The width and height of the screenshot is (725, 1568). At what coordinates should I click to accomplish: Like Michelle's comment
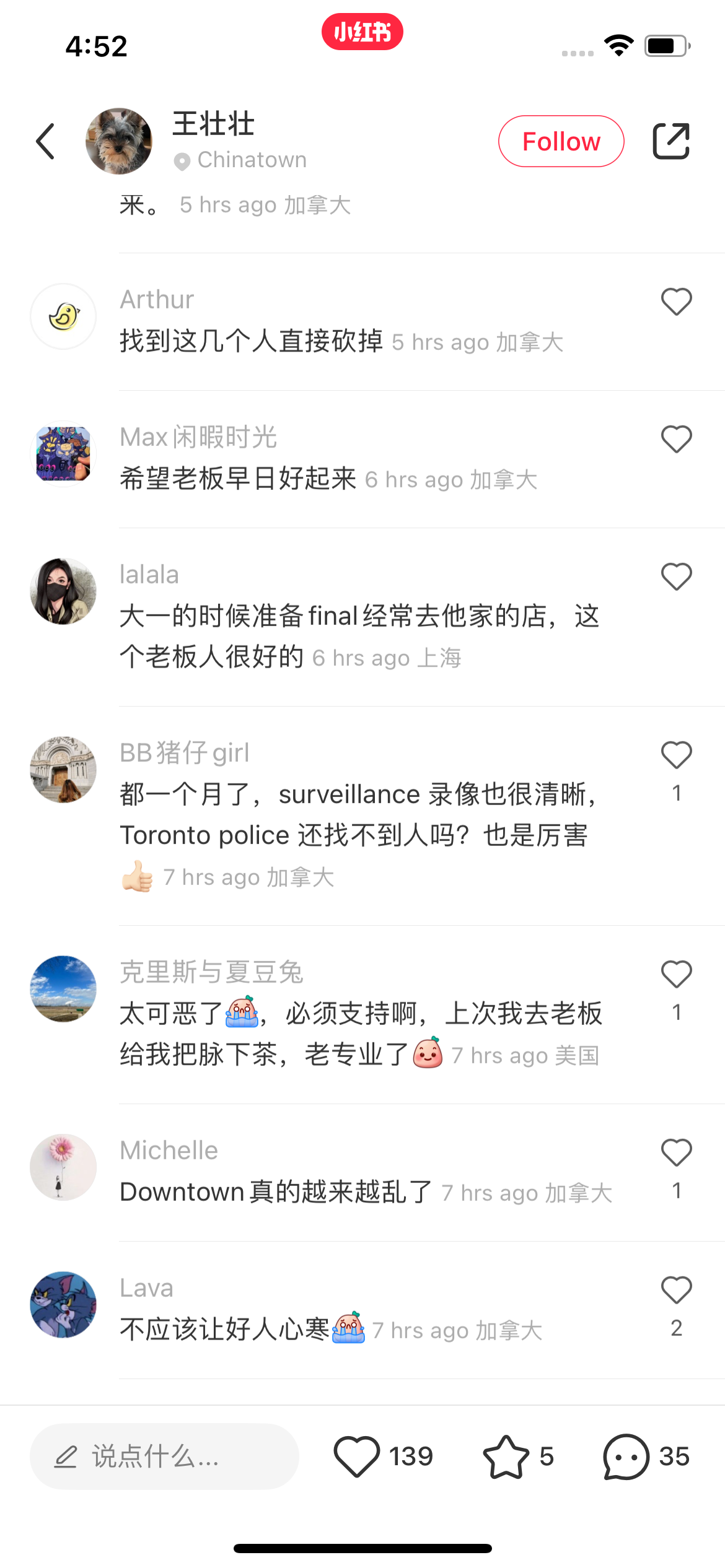coord(676,1153)
